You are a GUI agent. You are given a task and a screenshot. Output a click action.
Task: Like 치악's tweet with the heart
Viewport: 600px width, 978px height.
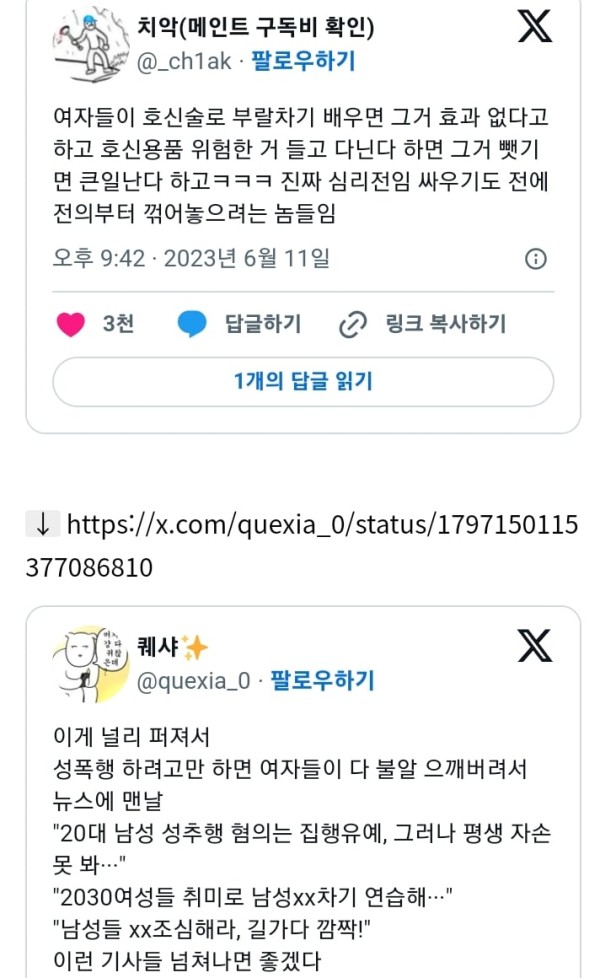tap(71, 324)
